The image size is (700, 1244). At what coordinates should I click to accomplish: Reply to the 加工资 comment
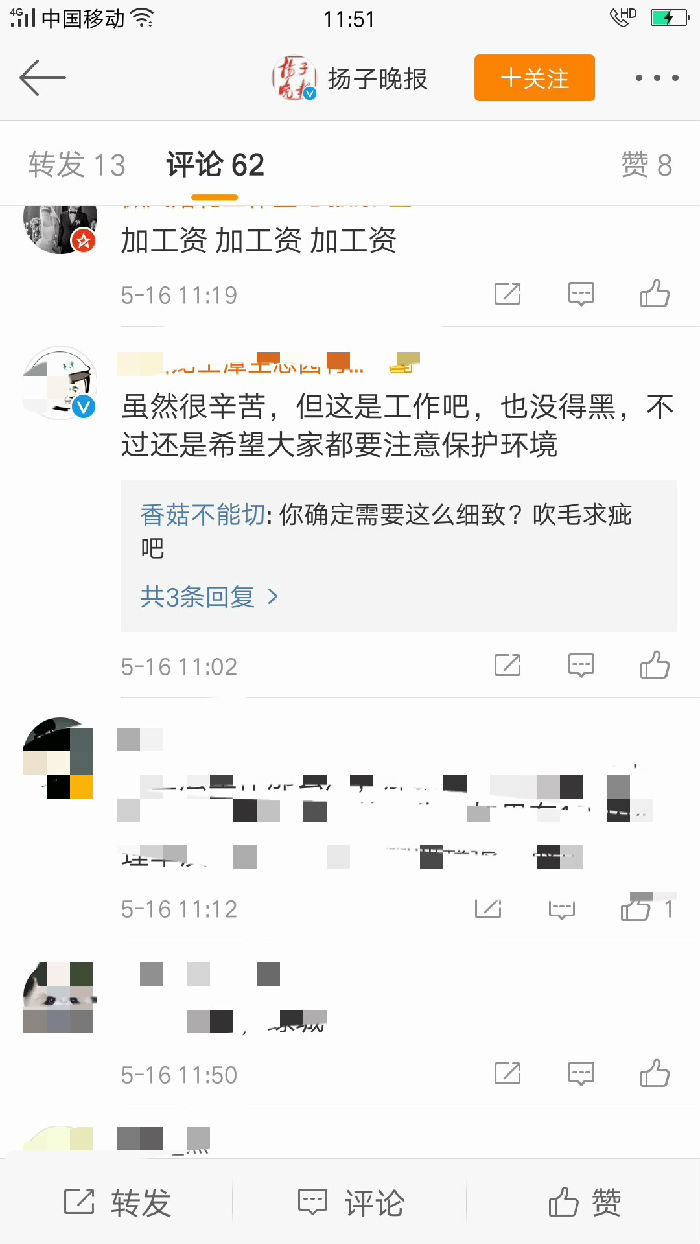click(581, 294)
